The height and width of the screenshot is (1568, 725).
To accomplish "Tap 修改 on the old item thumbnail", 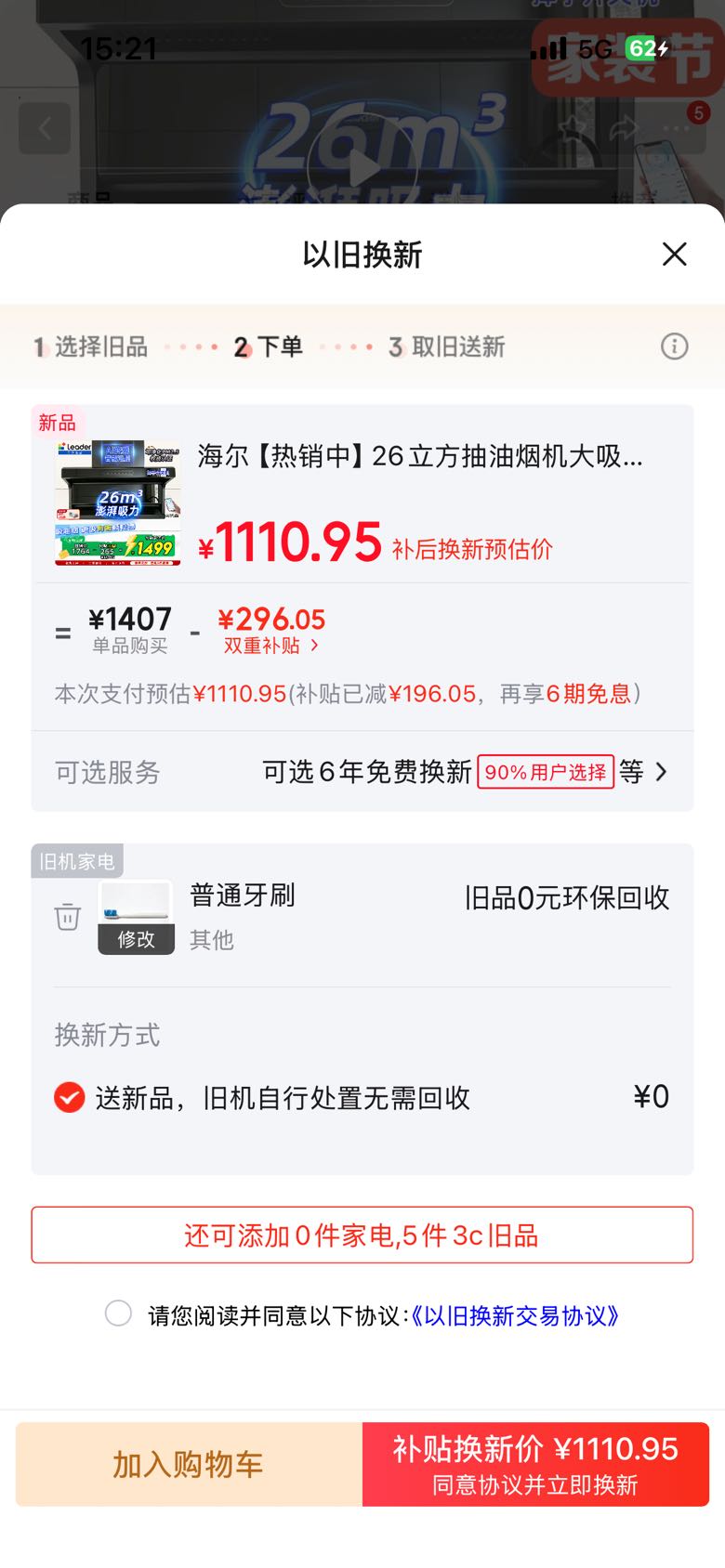I will [136, 939].
